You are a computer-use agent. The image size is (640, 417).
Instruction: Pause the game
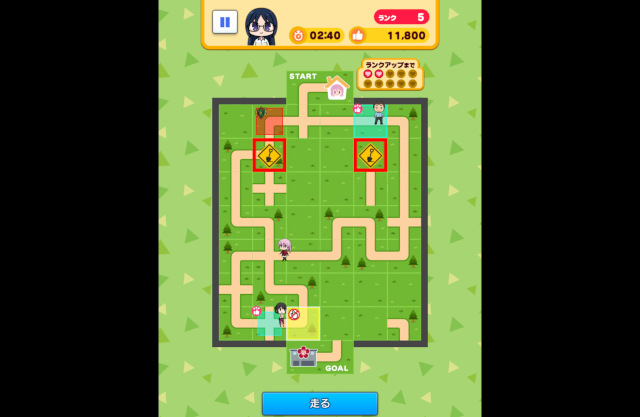225,21
